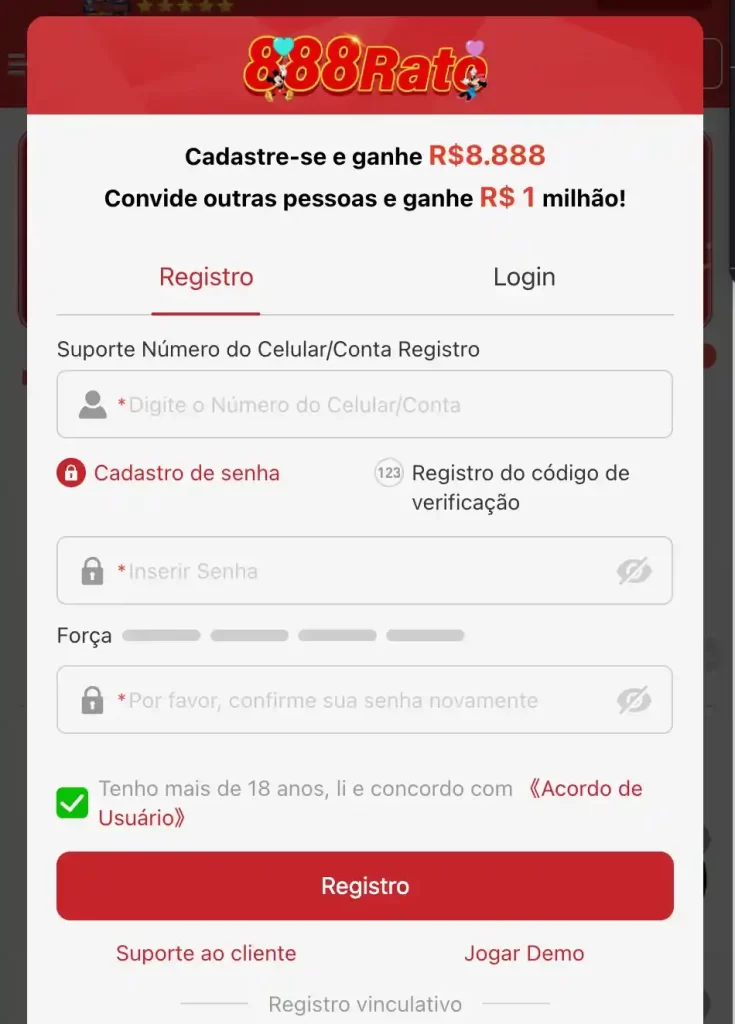
Task: Uncheck the 18 anos agreement checkbox
Action: click(72, 803)
